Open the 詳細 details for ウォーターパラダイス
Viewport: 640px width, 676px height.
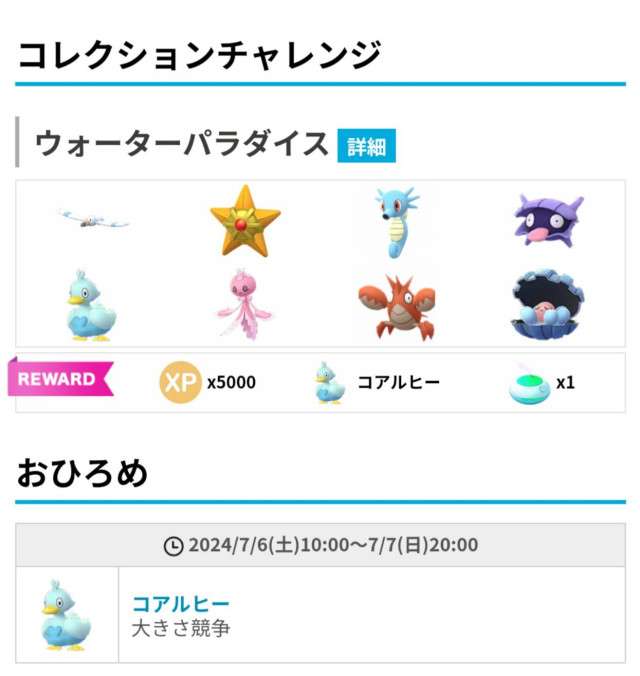[x=366, y=146]
